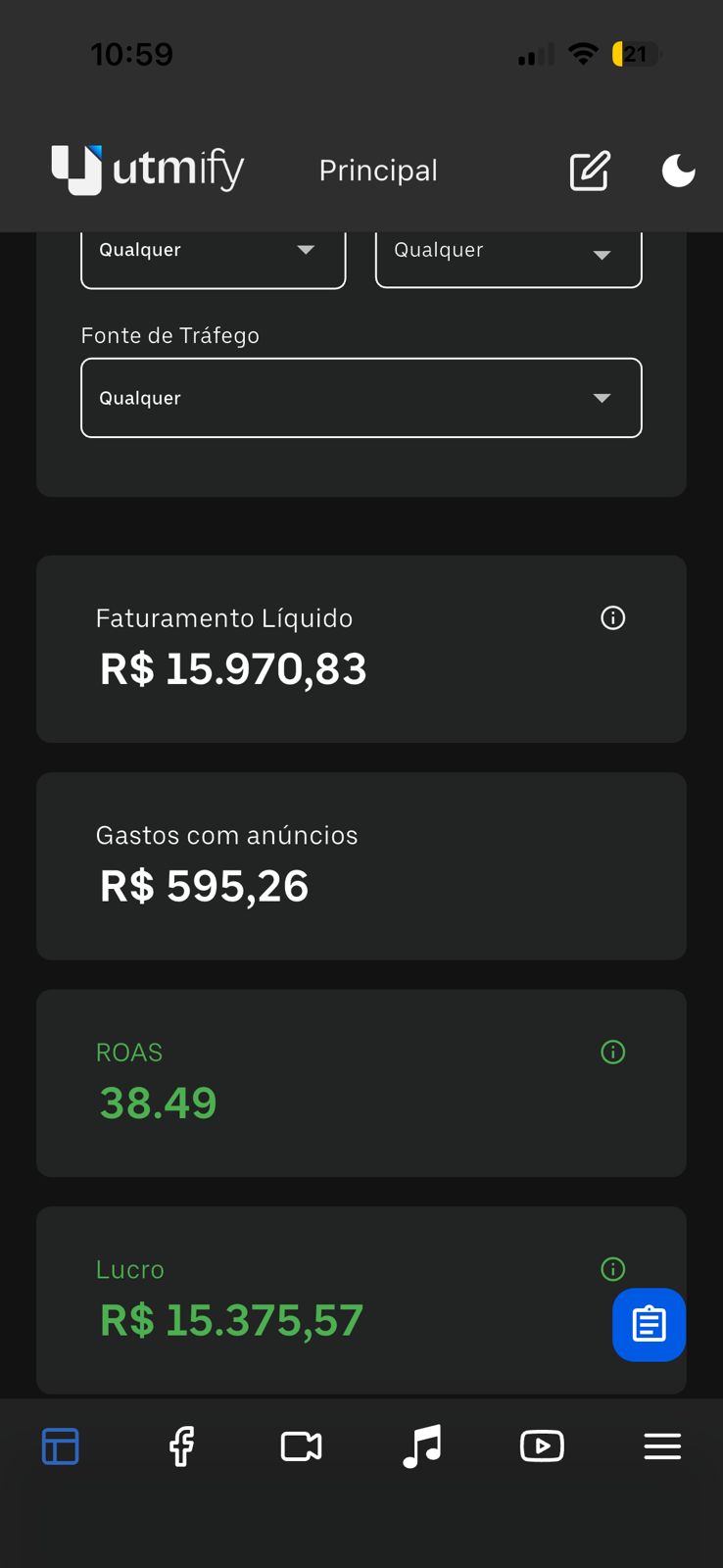The image size is (723, 1568).
Task: Tap the Wi-Fi status icon
Action: 582,54
